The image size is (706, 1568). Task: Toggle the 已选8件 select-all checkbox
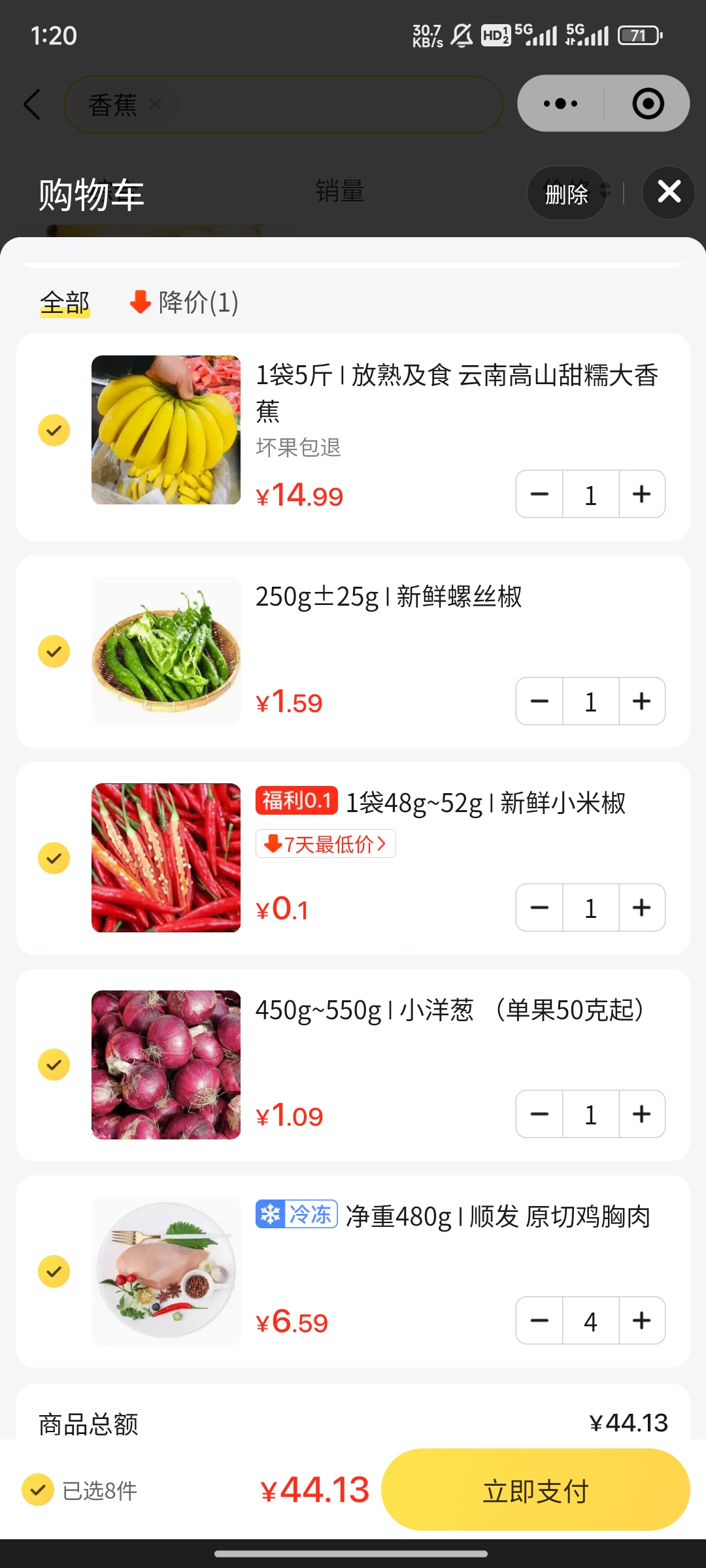pos(38,1490)
